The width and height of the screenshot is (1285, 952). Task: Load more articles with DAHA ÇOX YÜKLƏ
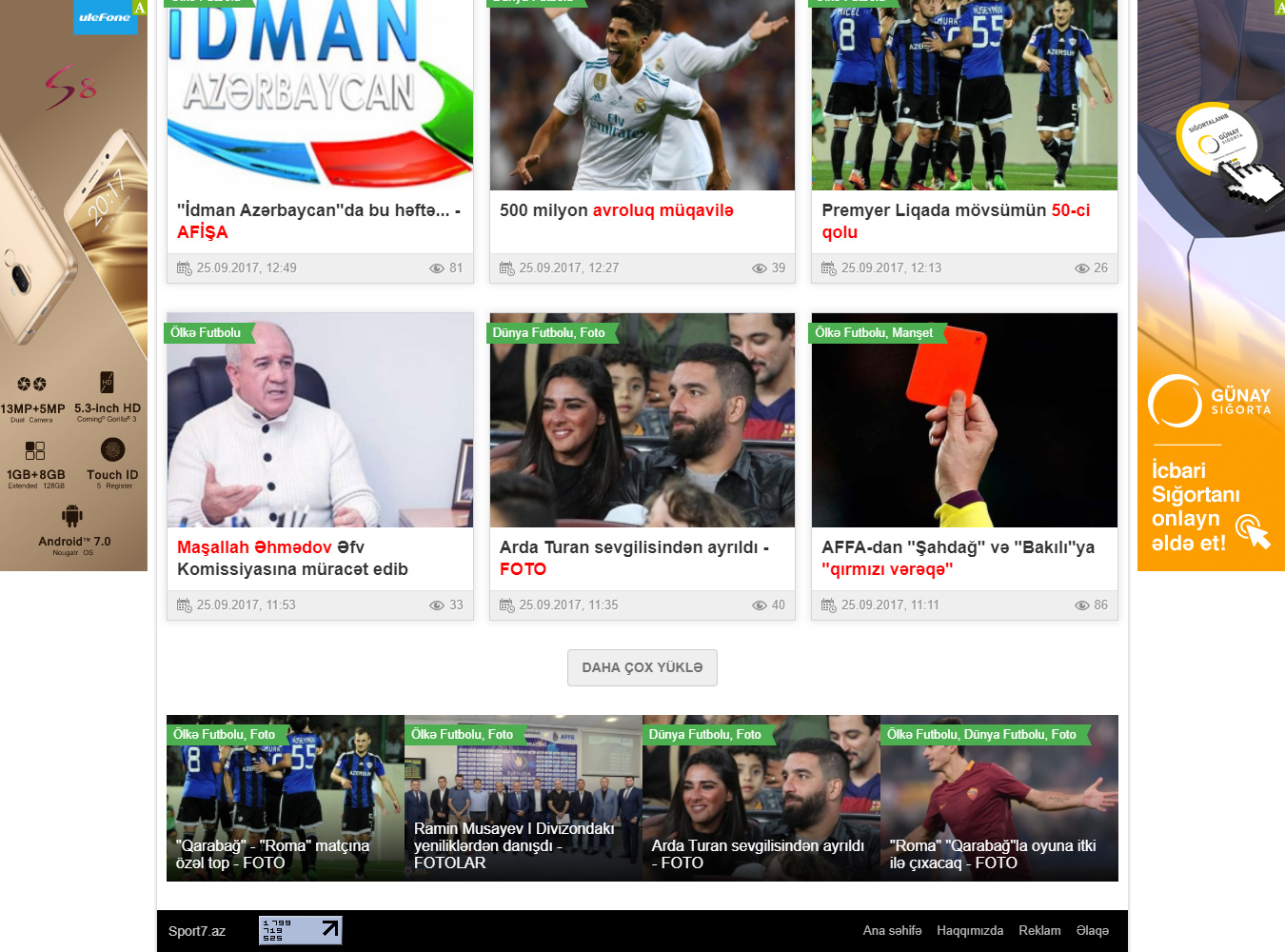point(642,667)
